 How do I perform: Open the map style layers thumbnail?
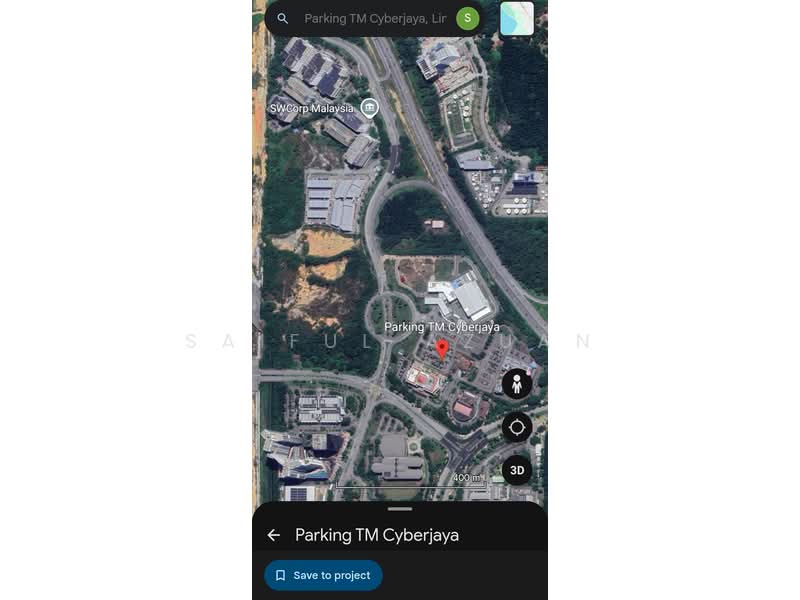click(517, 18)
